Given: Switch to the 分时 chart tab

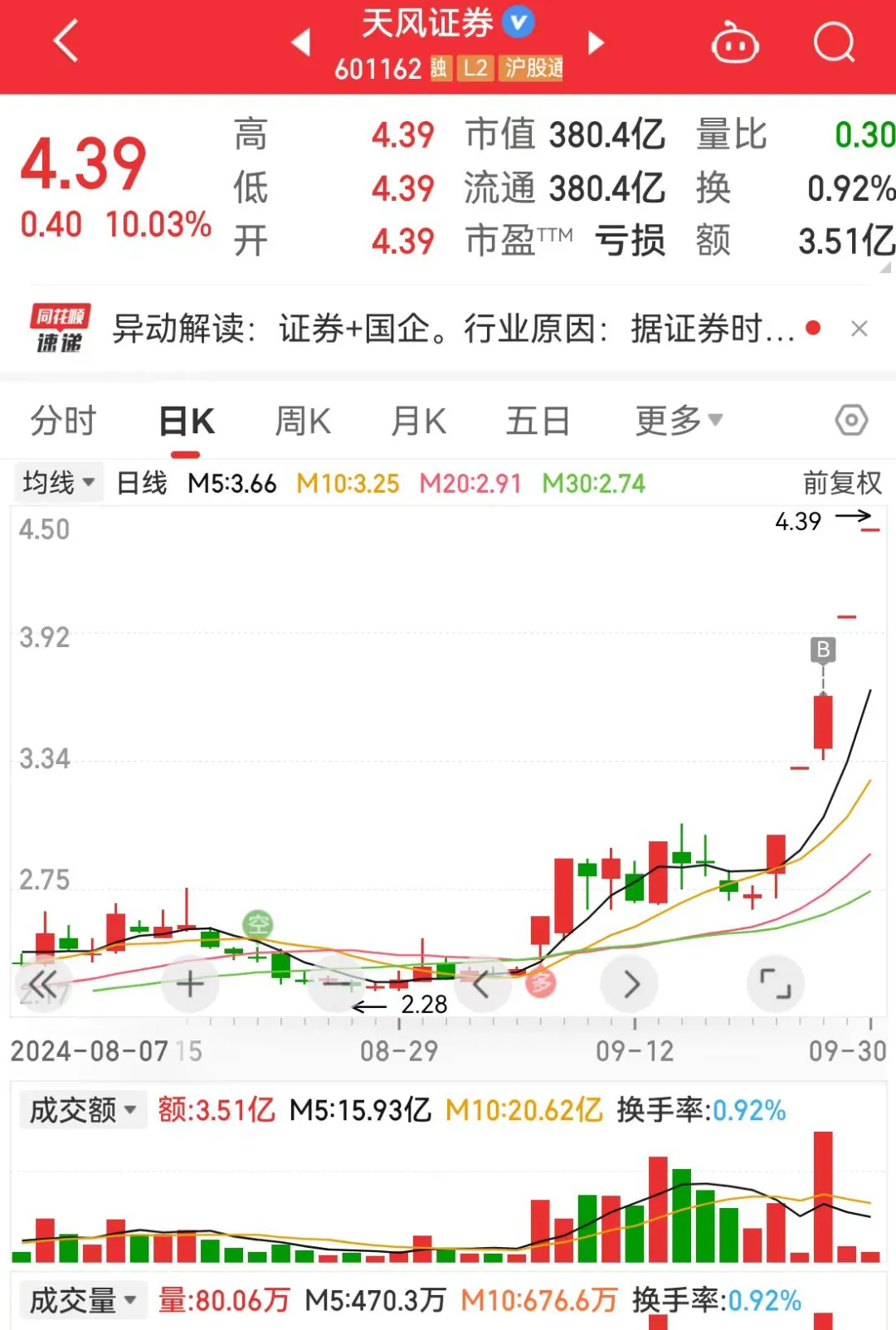Looking at the screenshot, I should point(63,421).
